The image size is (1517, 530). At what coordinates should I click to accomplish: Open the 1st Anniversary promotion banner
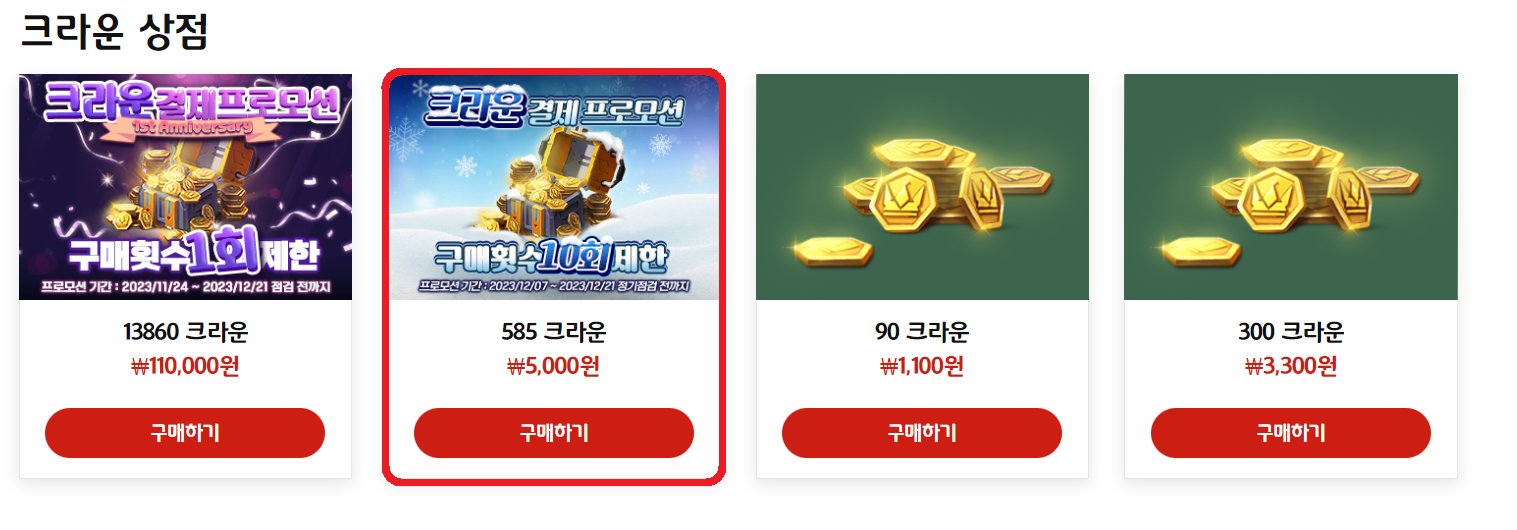tap(185, 187)
